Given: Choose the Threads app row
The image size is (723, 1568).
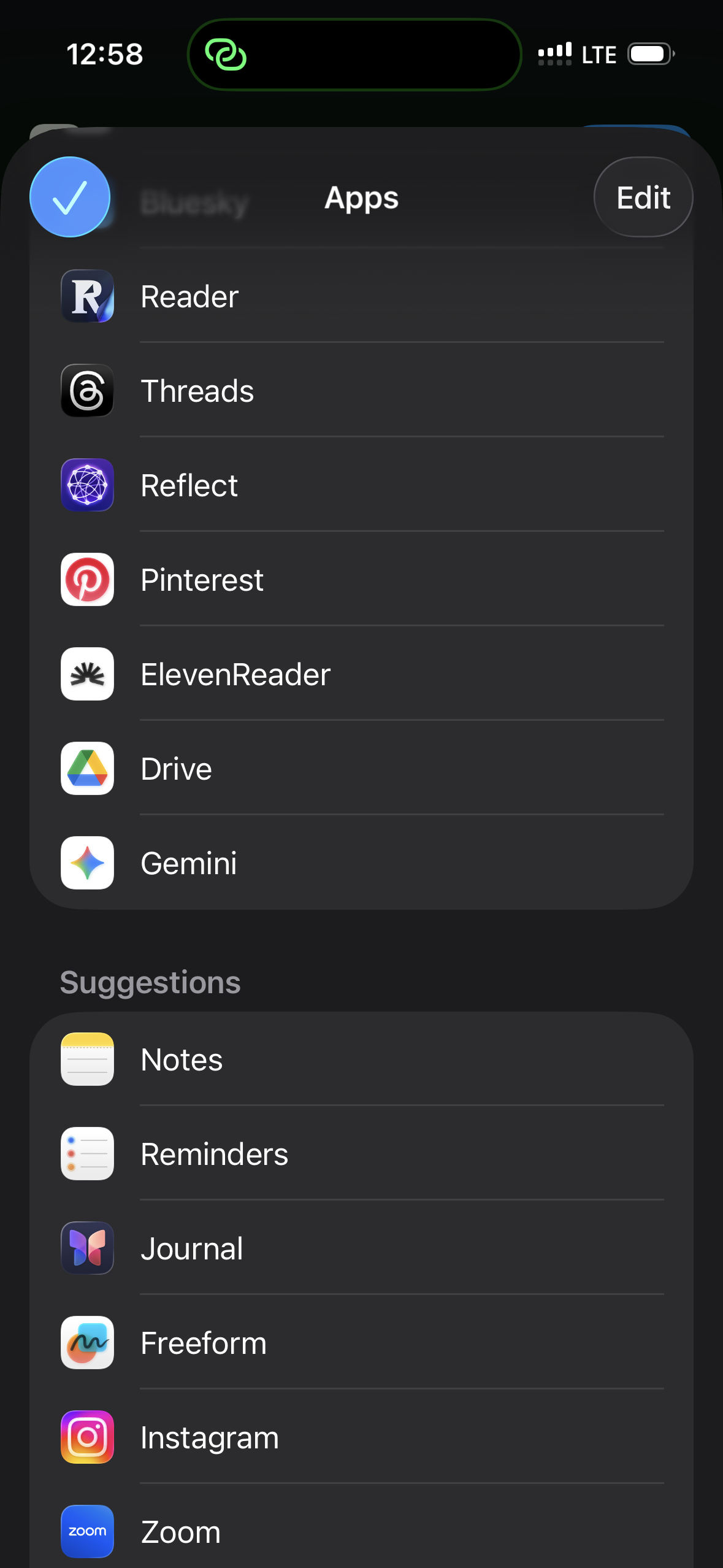Looking at the screenshot, I should (362, 391).
